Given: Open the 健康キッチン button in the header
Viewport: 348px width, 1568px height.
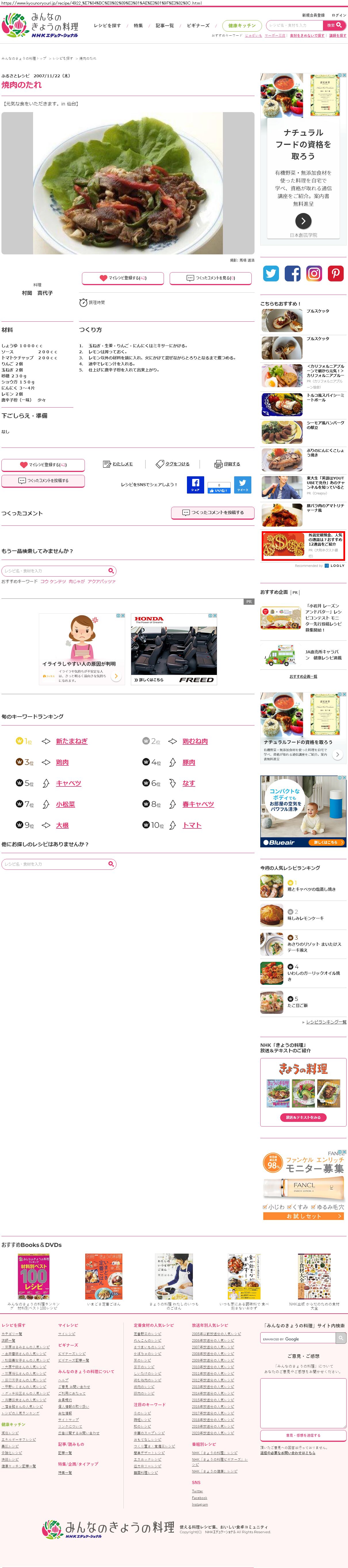Looking at the screenshot, I should pyautogui.click(x=242, y=26).
